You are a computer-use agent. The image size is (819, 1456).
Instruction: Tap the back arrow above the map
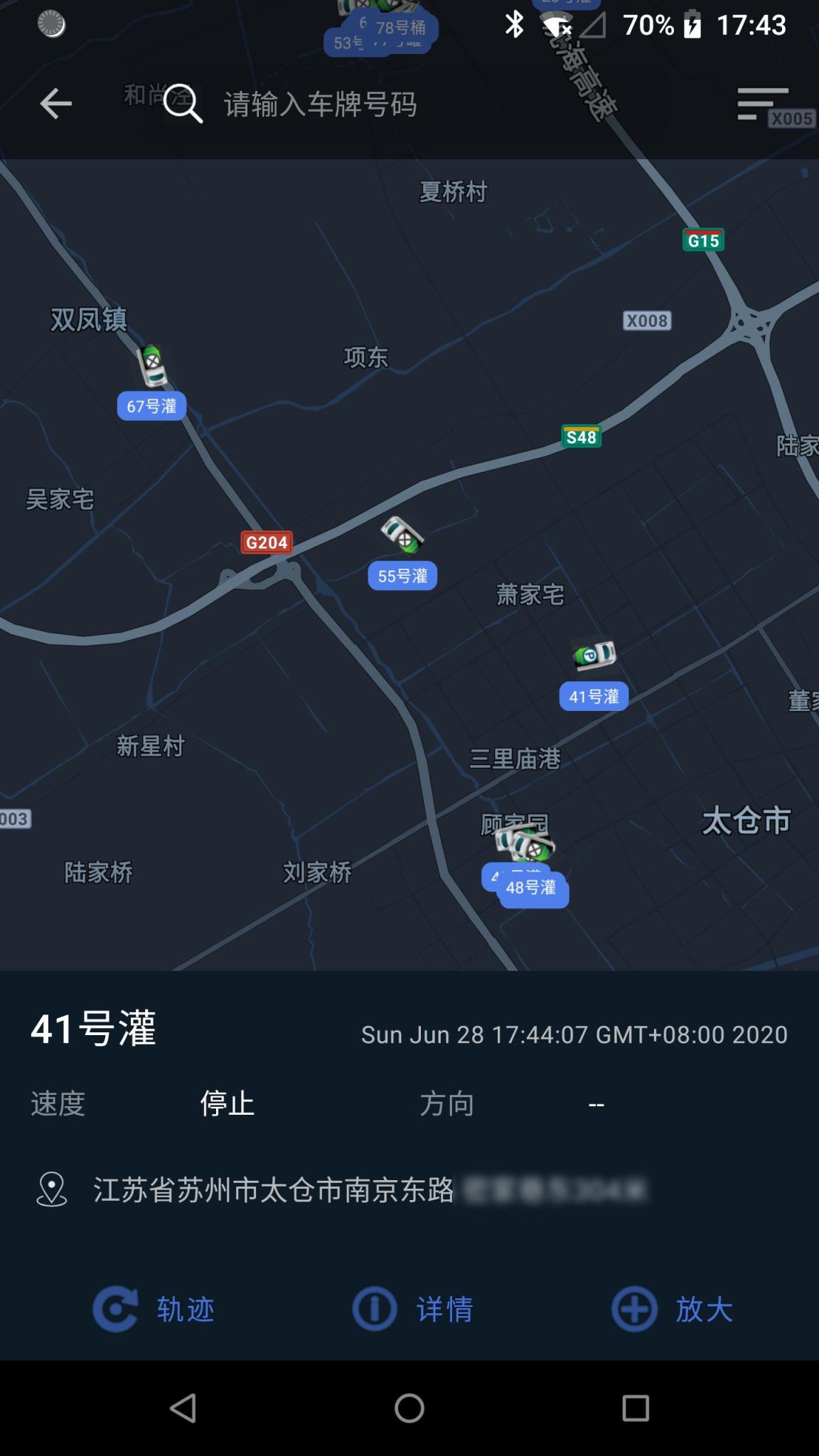pyautogui.click(x=54, y=104)
